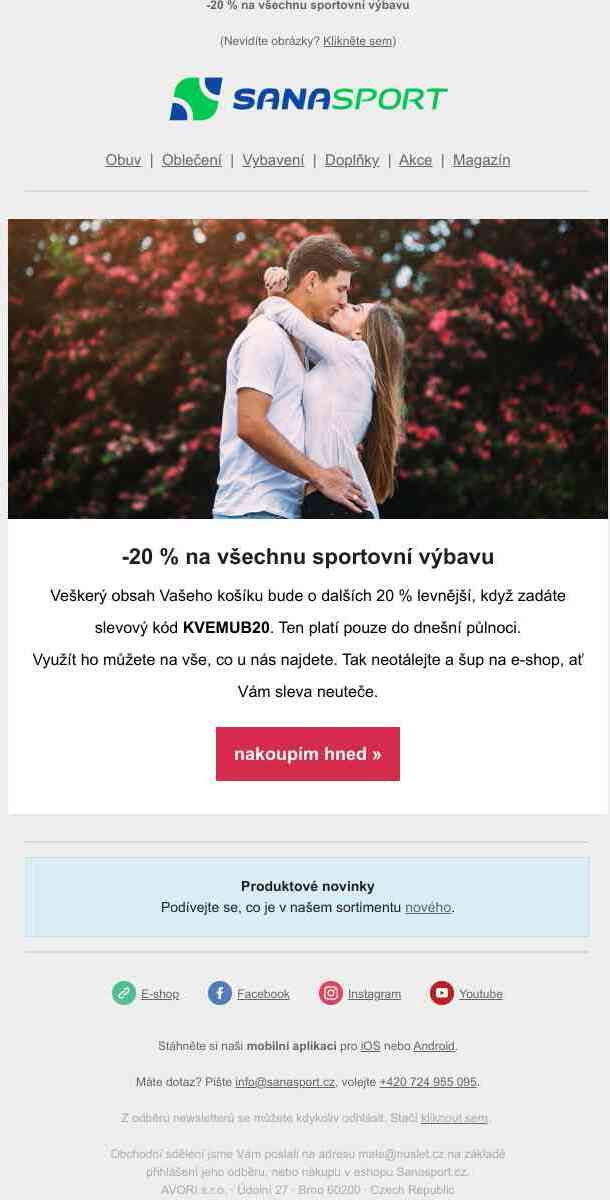Screen dimensions: 610x1200
Task: Open the Akce offers link
Action: 415,160
